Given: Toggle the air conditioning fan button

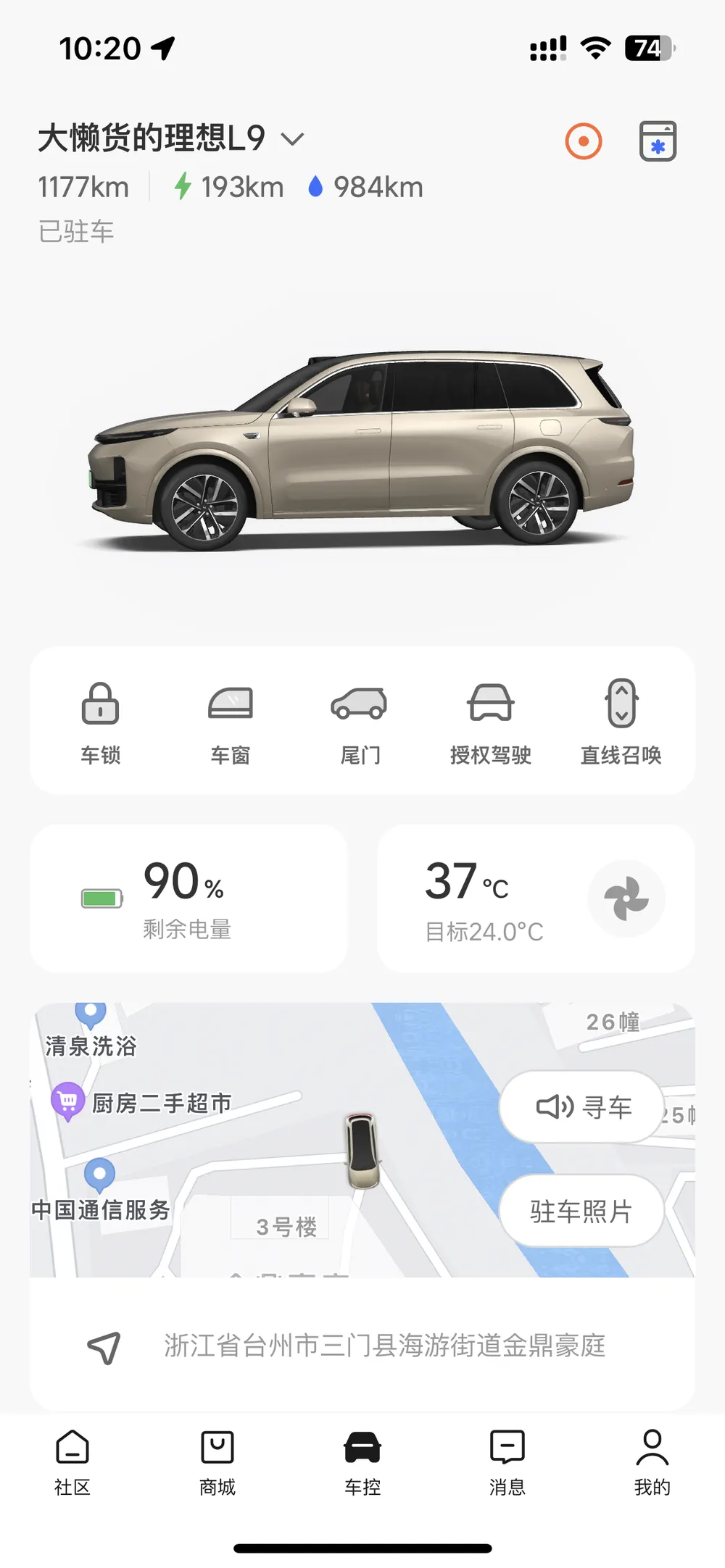Looking at the screenshot, I should coord(626,898).
